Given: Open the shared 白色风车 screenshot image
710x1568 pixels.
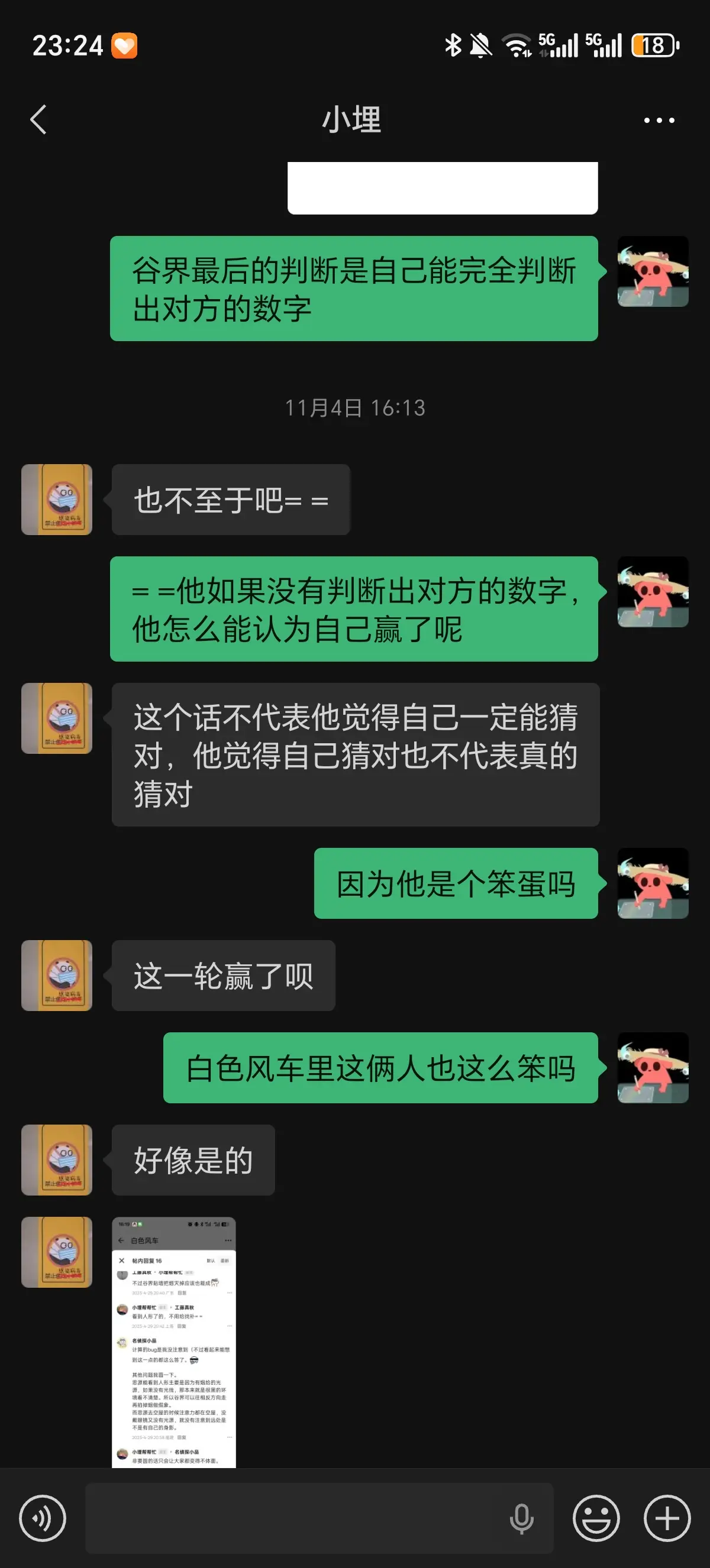Looking at the screenshot, I should (x=173, y=1342).
